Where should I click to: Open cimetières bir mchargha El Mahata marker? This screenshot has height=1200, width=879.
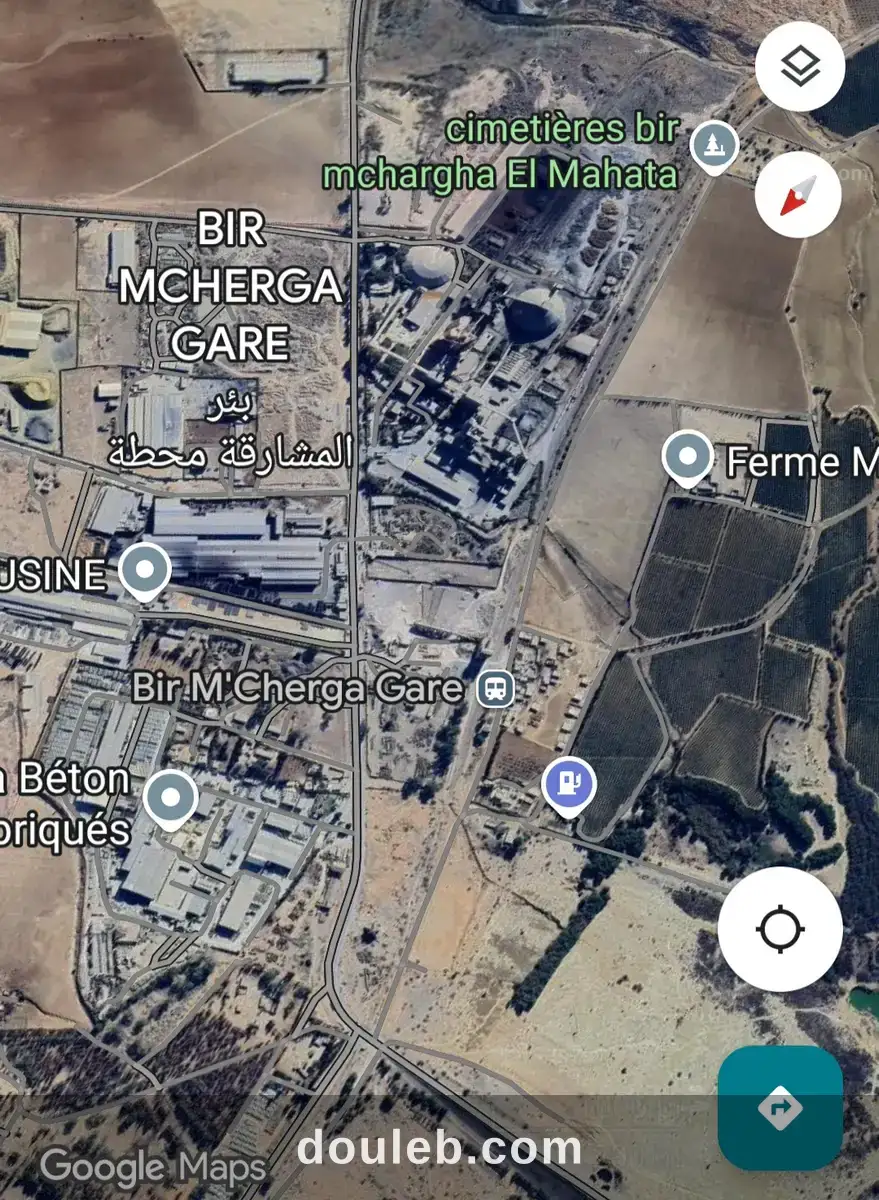click(x=714, y=146)
